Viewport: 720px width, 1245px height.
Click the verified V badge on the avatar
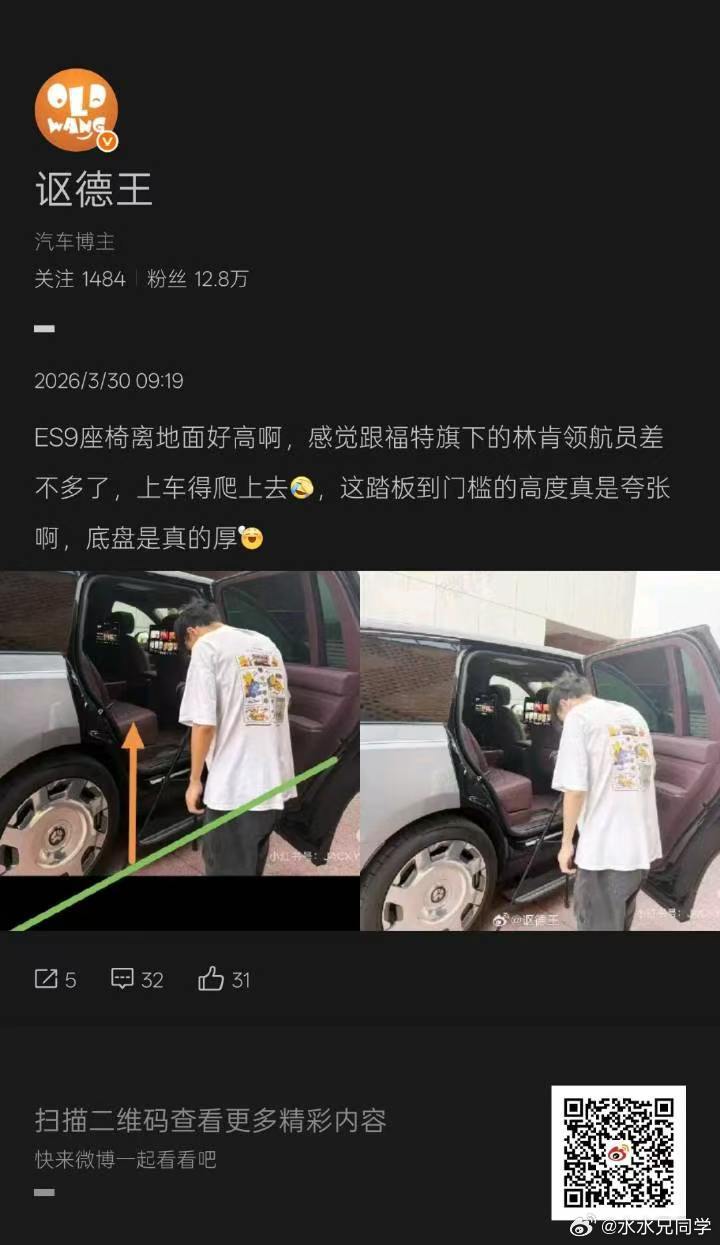pyautogui.click(x=105, y=140)
